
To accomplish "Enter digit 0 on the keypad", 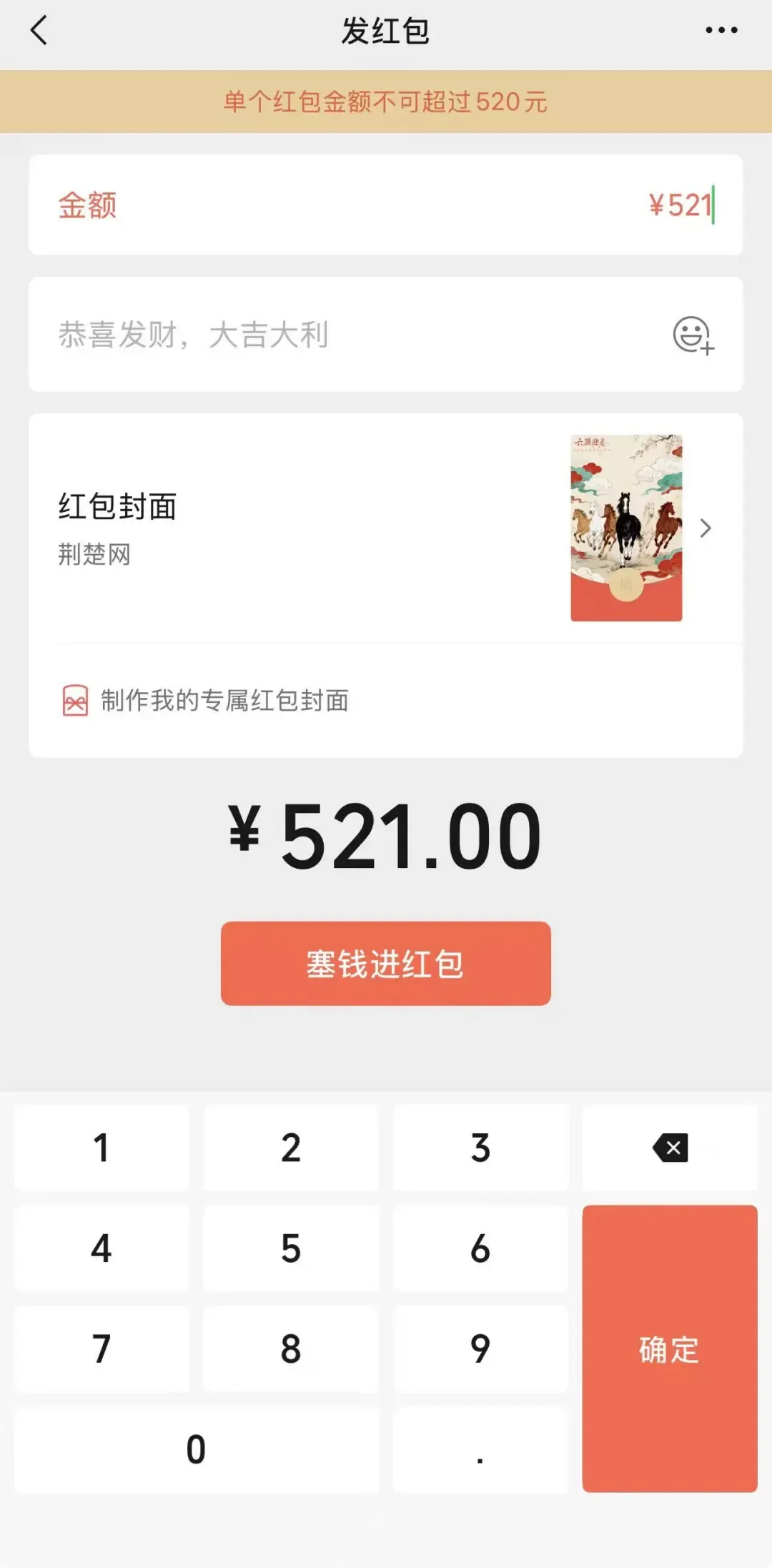I will [197, 1449].
